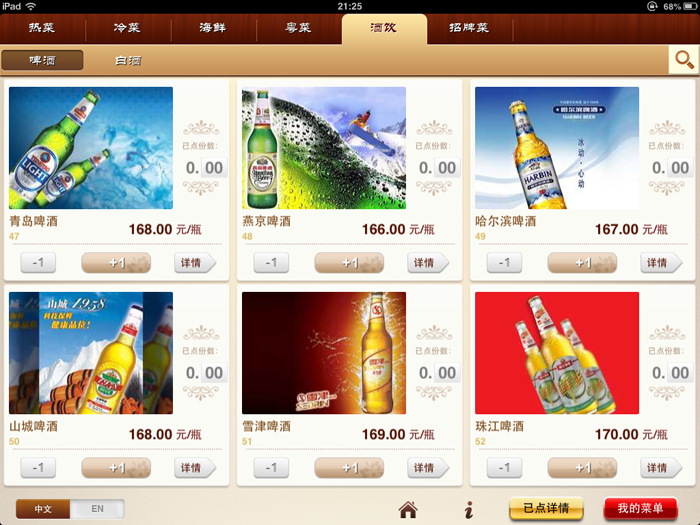This screenshot has width=700, height=525.
Task: Open the 招牌菜 tab
Action: (469, 28)
